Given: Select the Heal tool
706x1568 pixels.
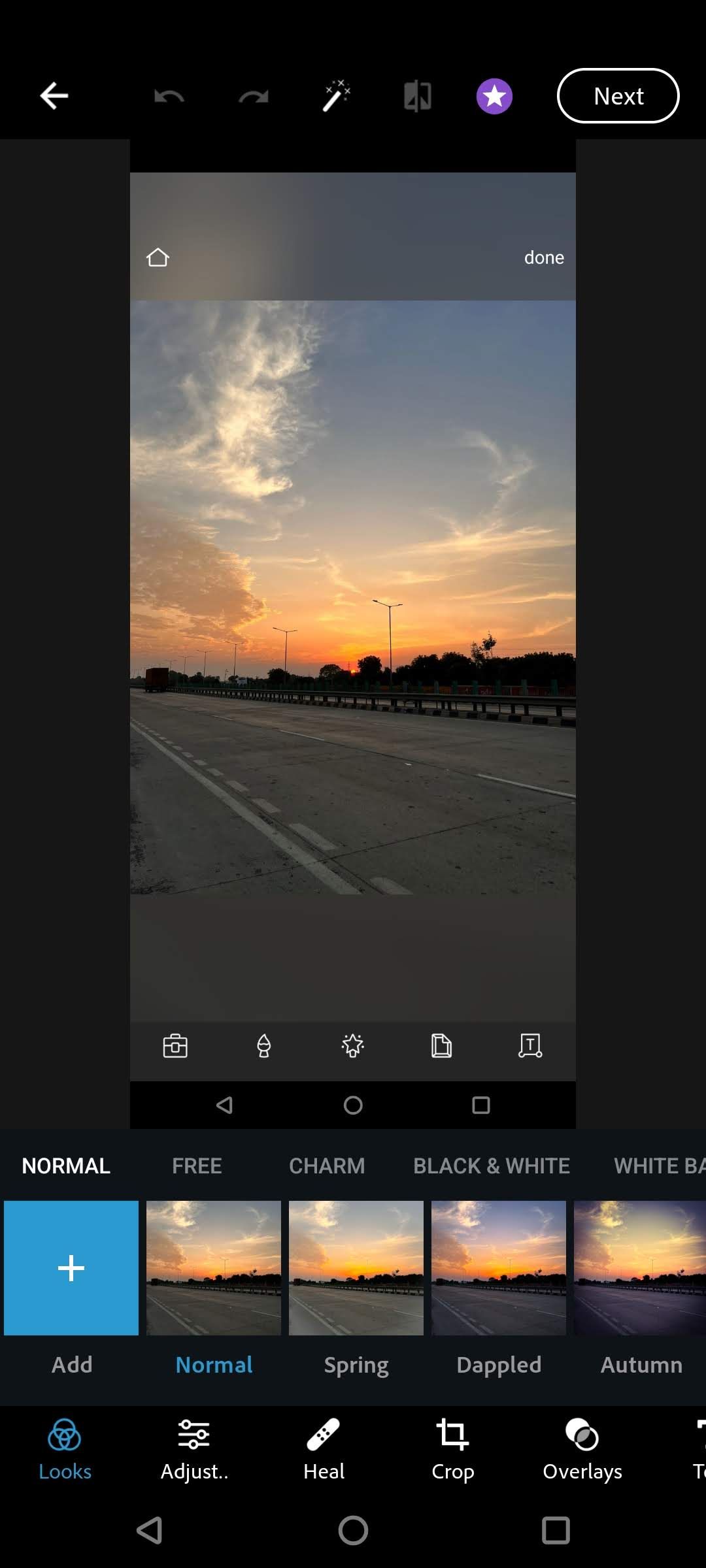Looking at the screenshot, I should (x=323, y=1450).
